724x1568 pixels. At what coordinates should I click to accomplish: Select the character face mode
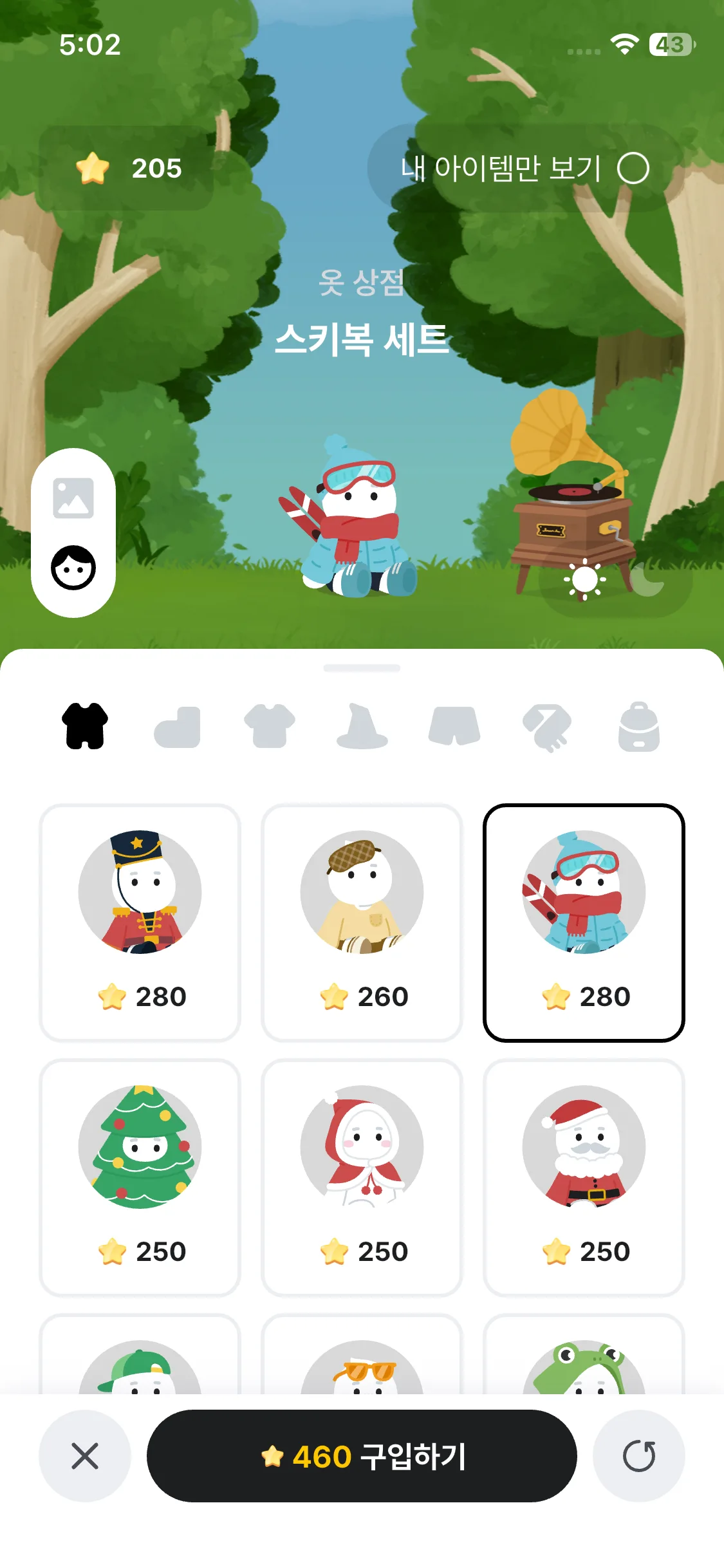(73, 568)
